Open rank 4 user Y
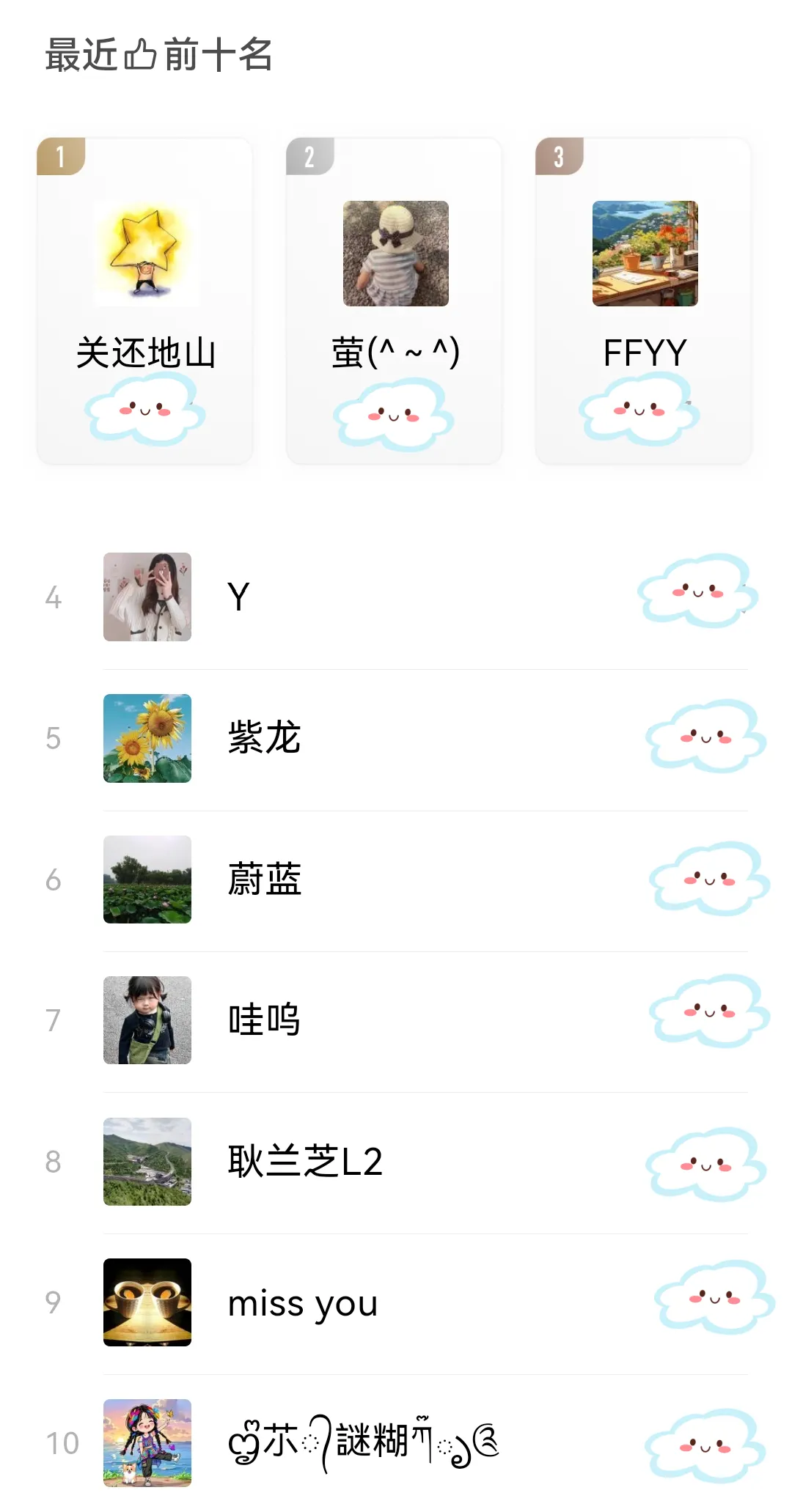The image size is (792, 1512). (396, 597)
